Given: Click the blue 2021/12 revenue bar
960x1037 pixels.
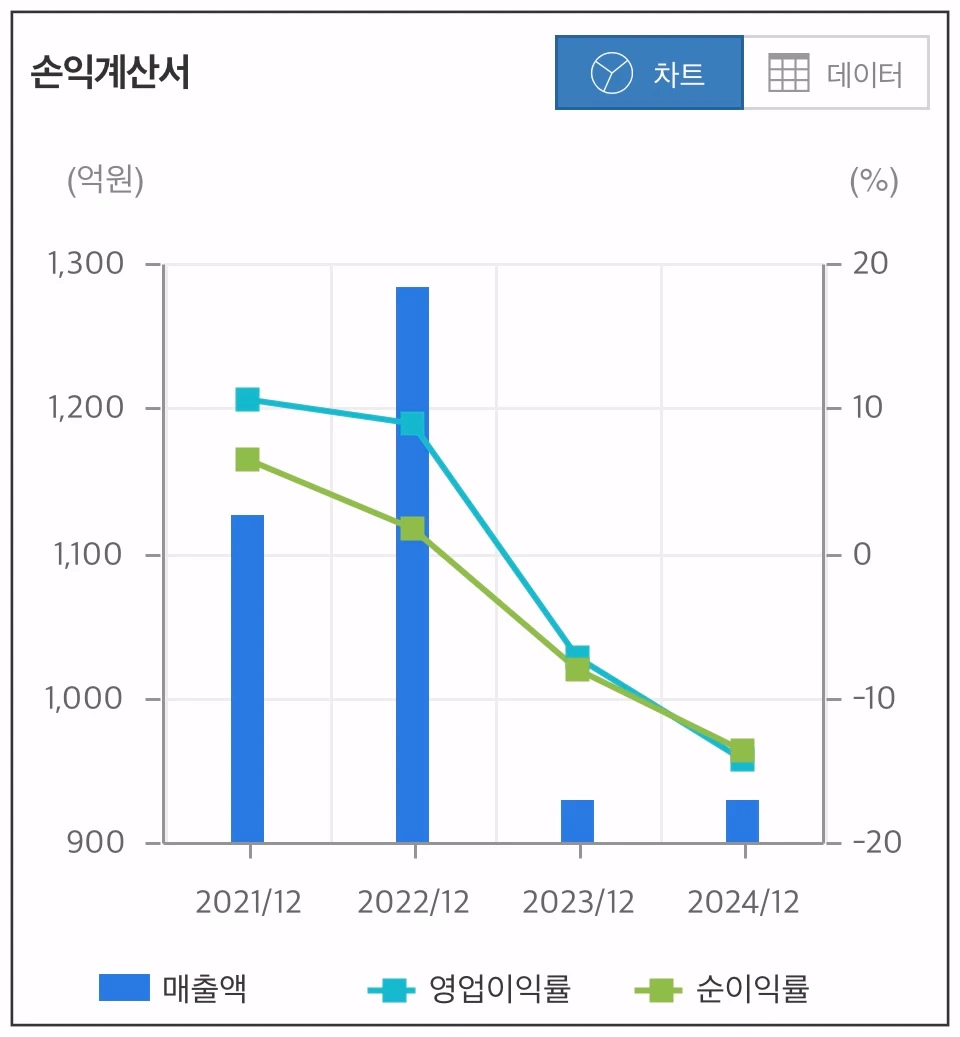Looking at the screenshot, I should 248,680.
